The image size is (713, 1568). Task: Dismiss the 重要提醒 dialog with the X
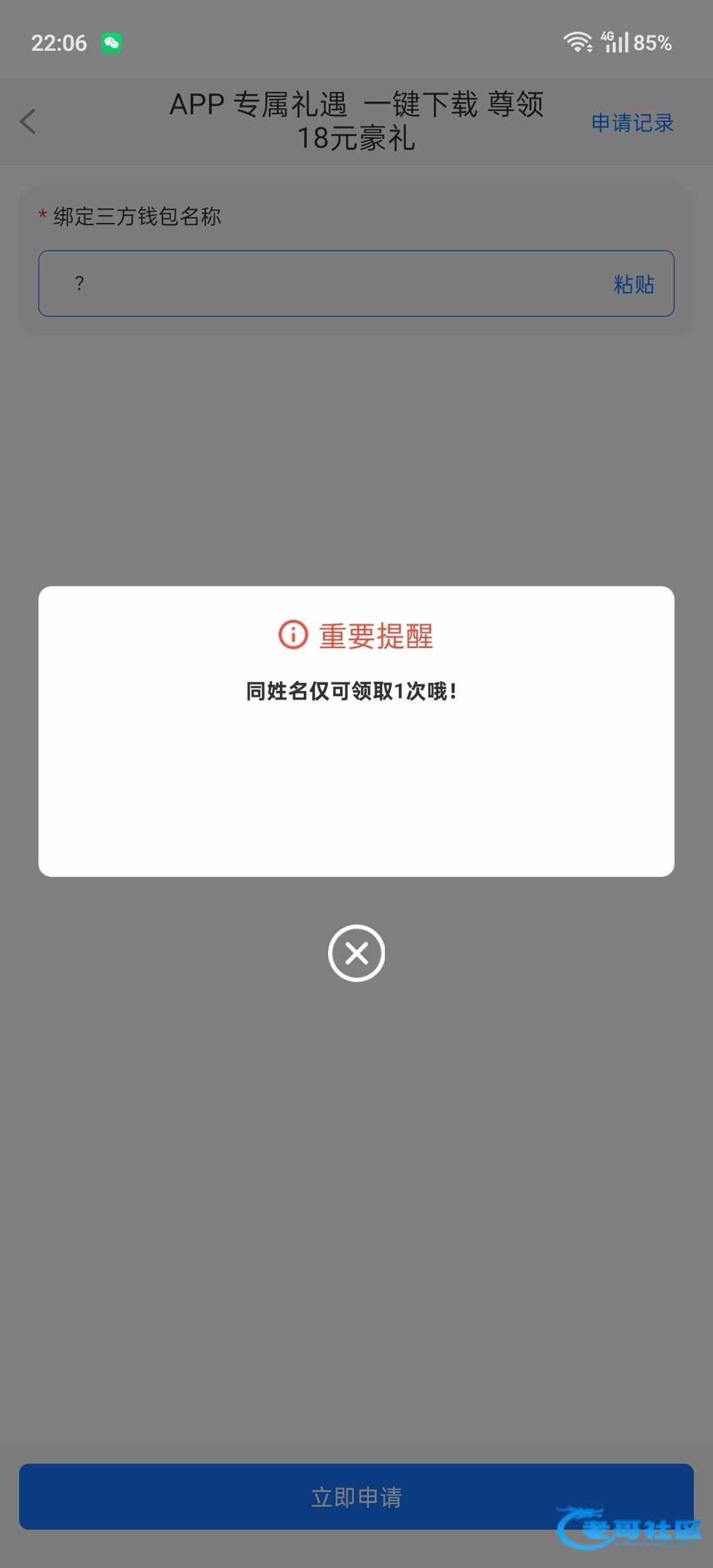(x=356, y=953)
